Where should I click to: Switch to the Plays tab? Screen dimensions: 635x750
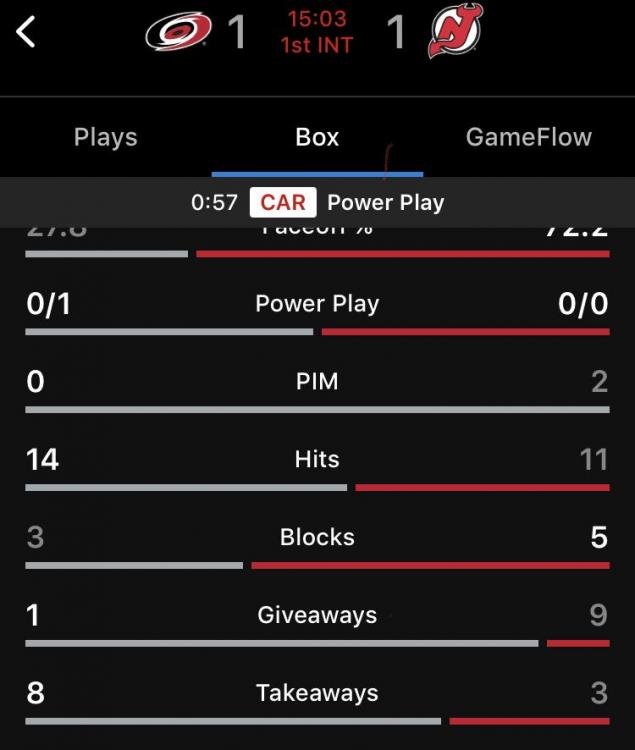(105, 137)
